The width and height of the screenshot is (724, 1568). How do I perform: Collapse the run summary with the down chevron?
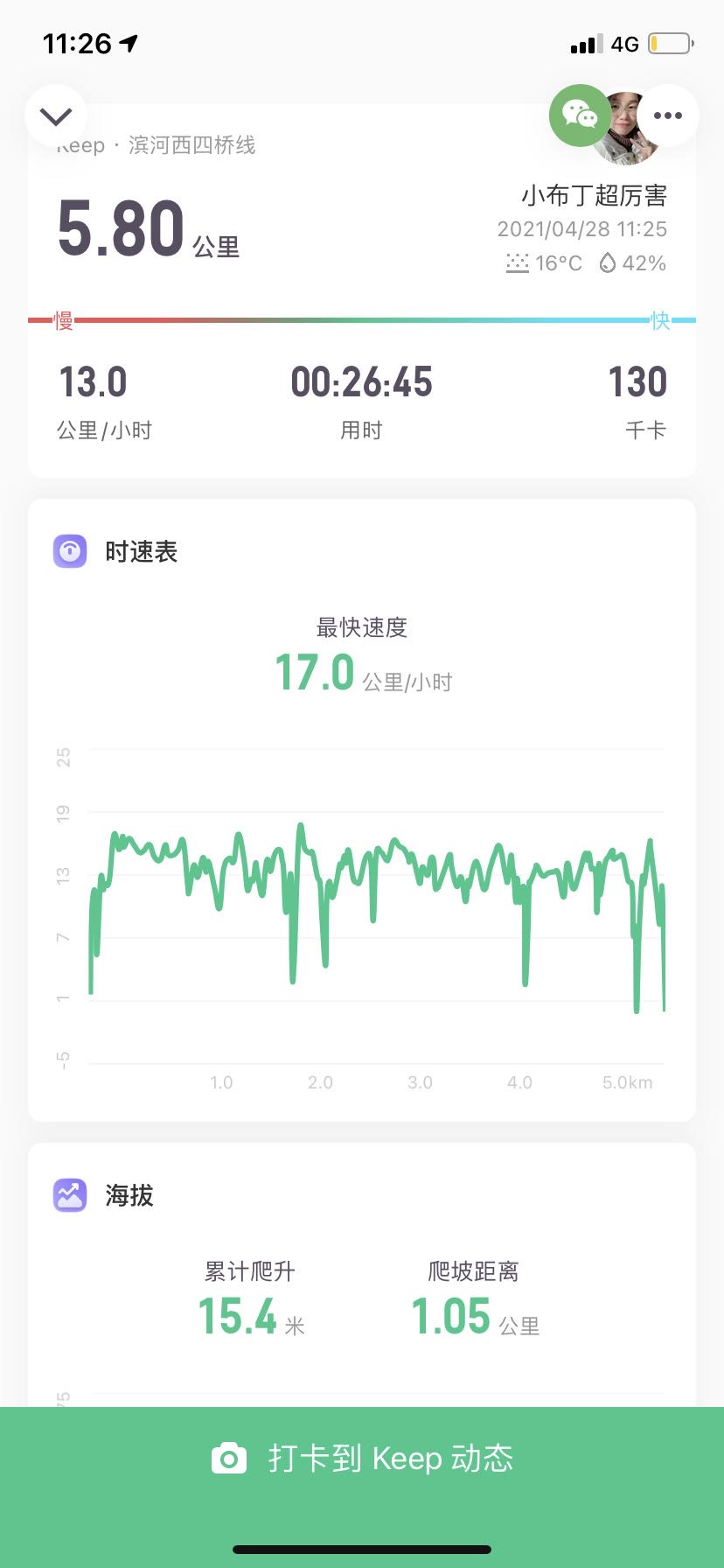(56, 115)
